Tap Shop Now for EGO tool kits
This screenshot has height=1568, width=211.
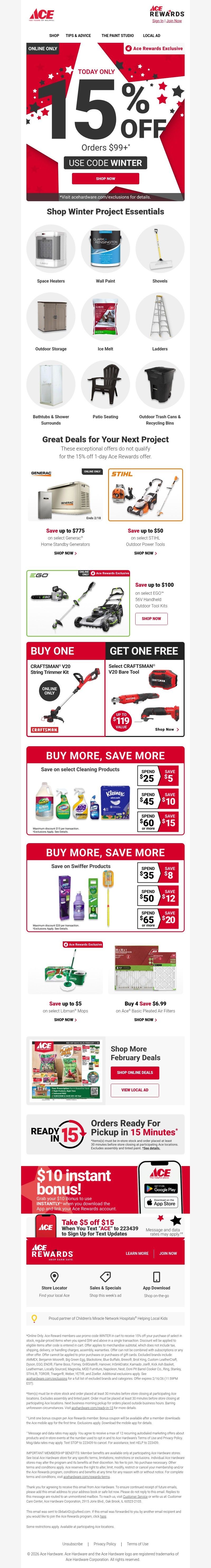(x=151, y=618)
